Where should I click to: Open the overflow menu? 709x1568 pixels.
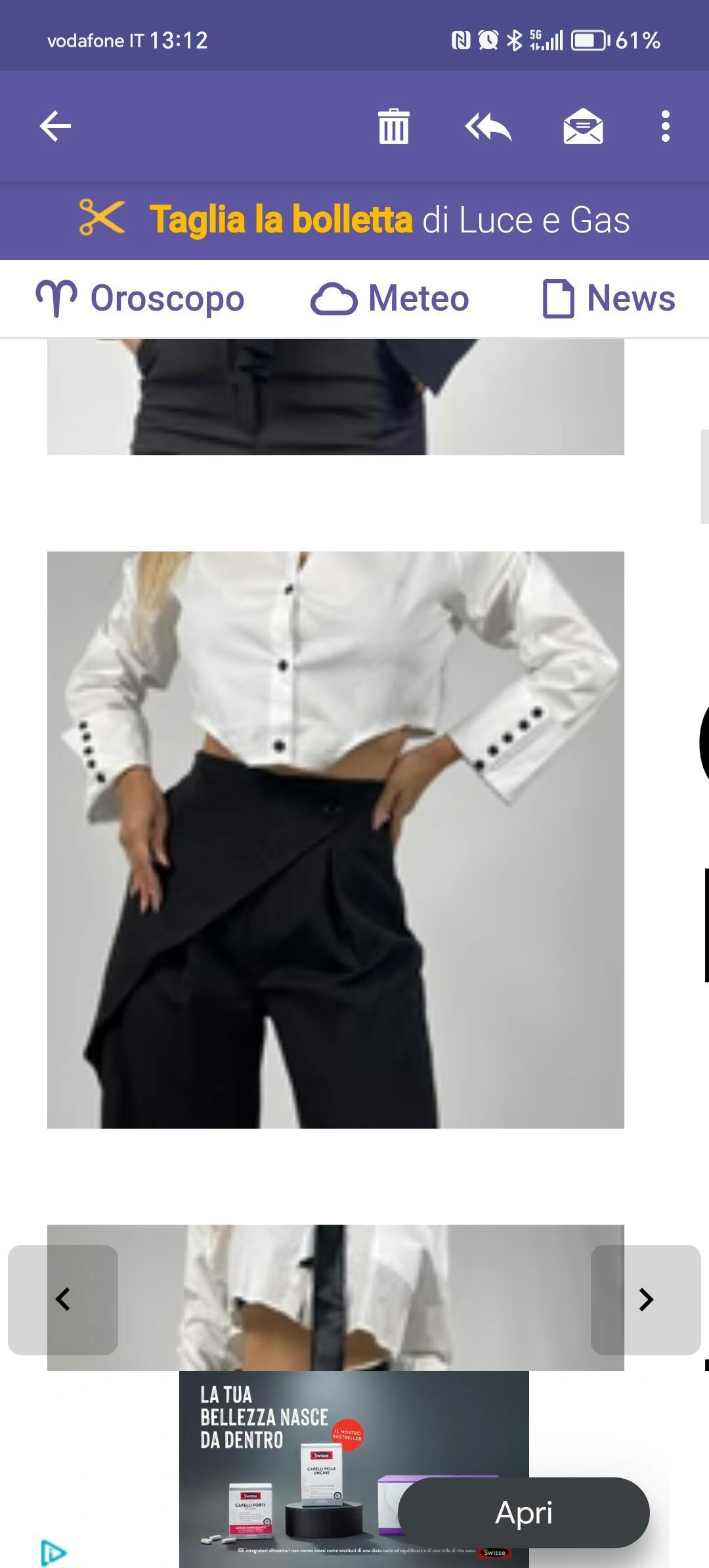665,126
